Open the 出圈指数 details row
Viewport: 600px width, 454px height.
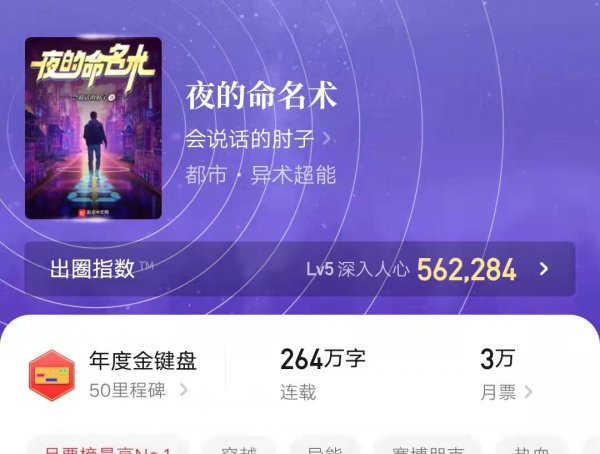pos(300,268)
